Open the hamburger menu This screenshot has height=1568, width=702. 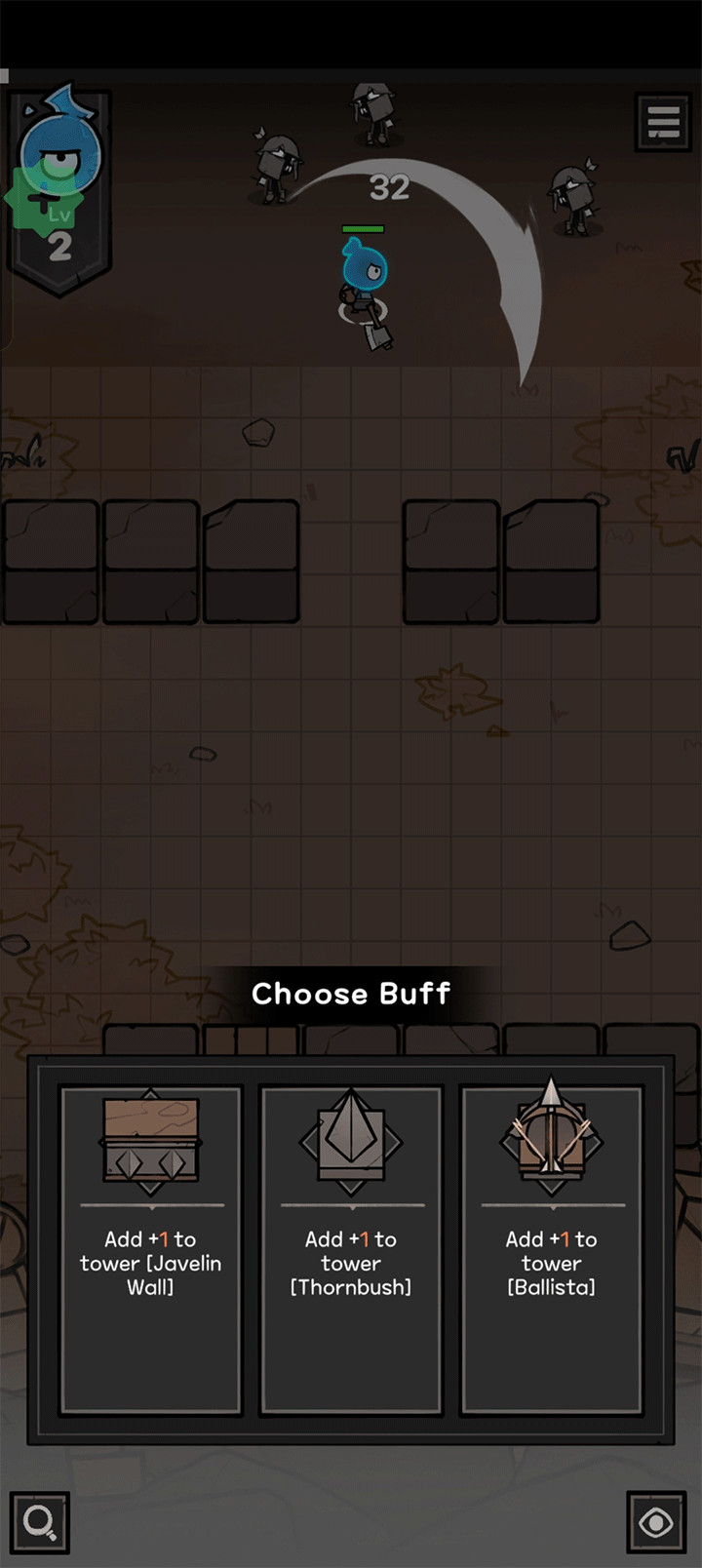point(663,122)
